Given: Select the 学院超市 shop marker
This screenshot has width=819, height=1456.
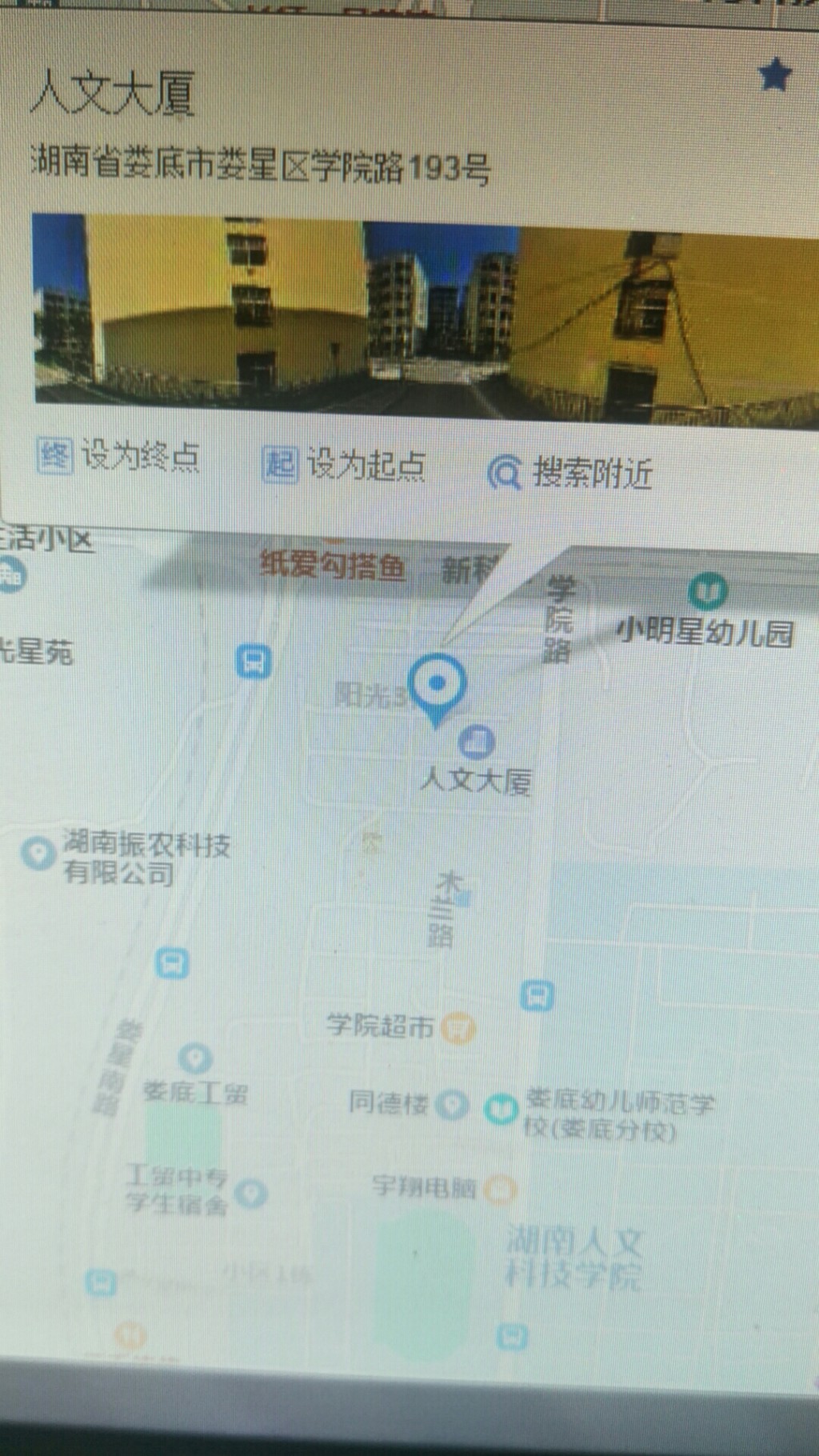Looking at the screenshot, I should coord(457,1027).
